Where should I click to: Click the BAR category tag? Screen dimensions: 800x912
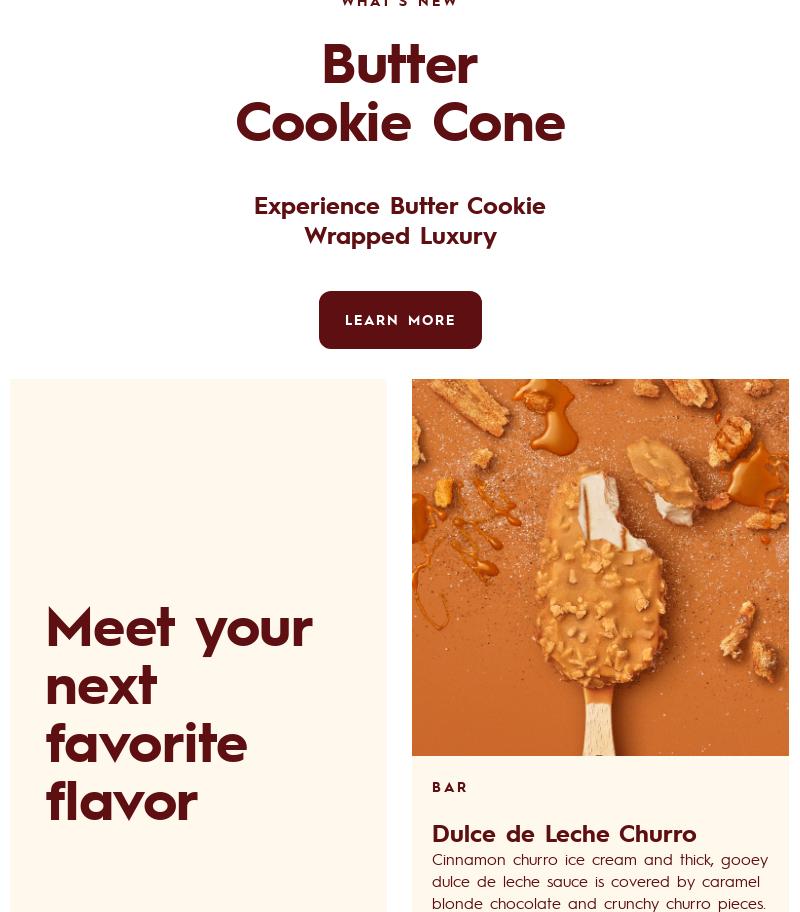450,787
